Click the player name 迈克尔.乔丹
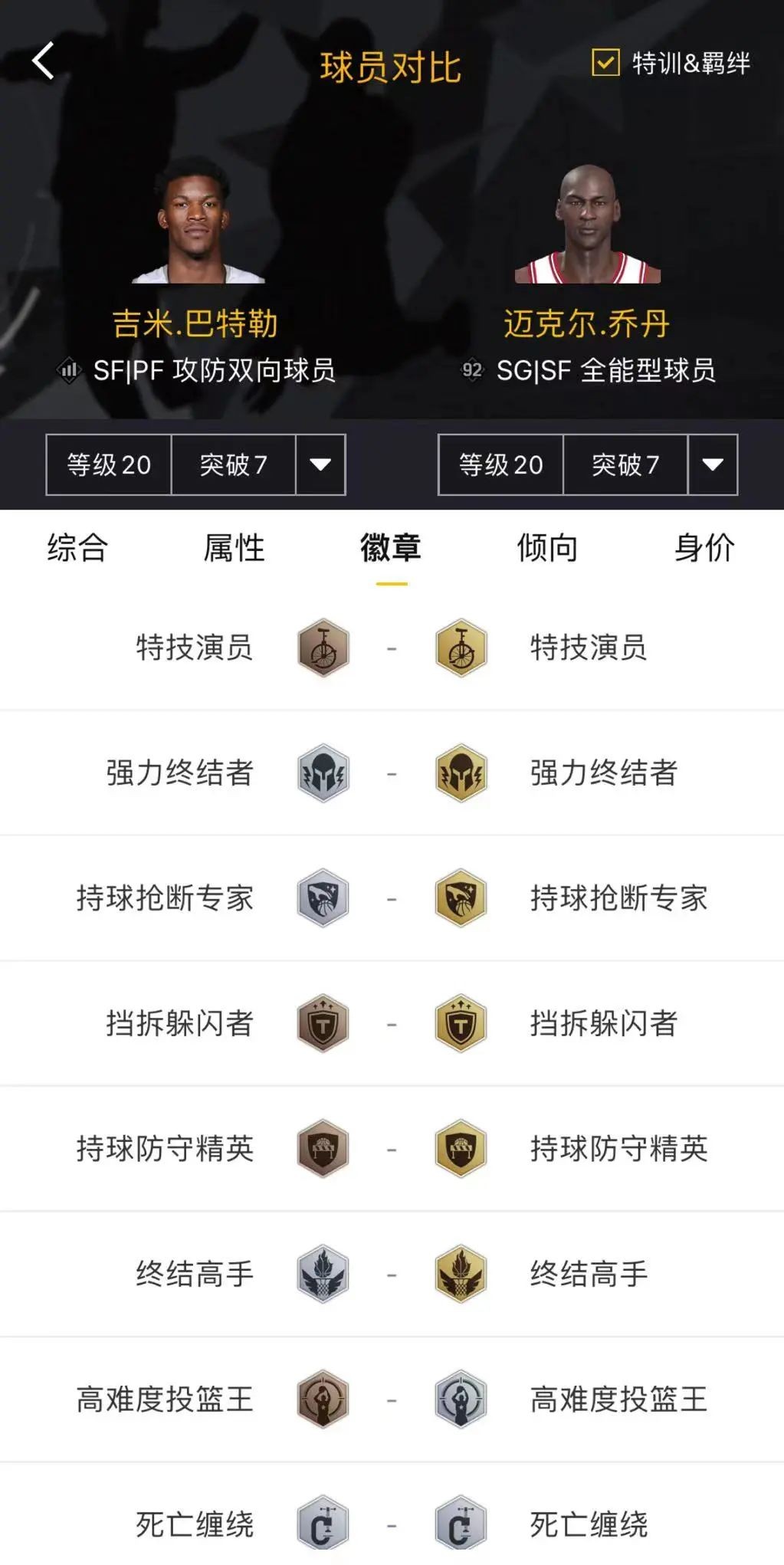Image resolution: width=784 pixels, height=1565 pixels. [589, 324]
